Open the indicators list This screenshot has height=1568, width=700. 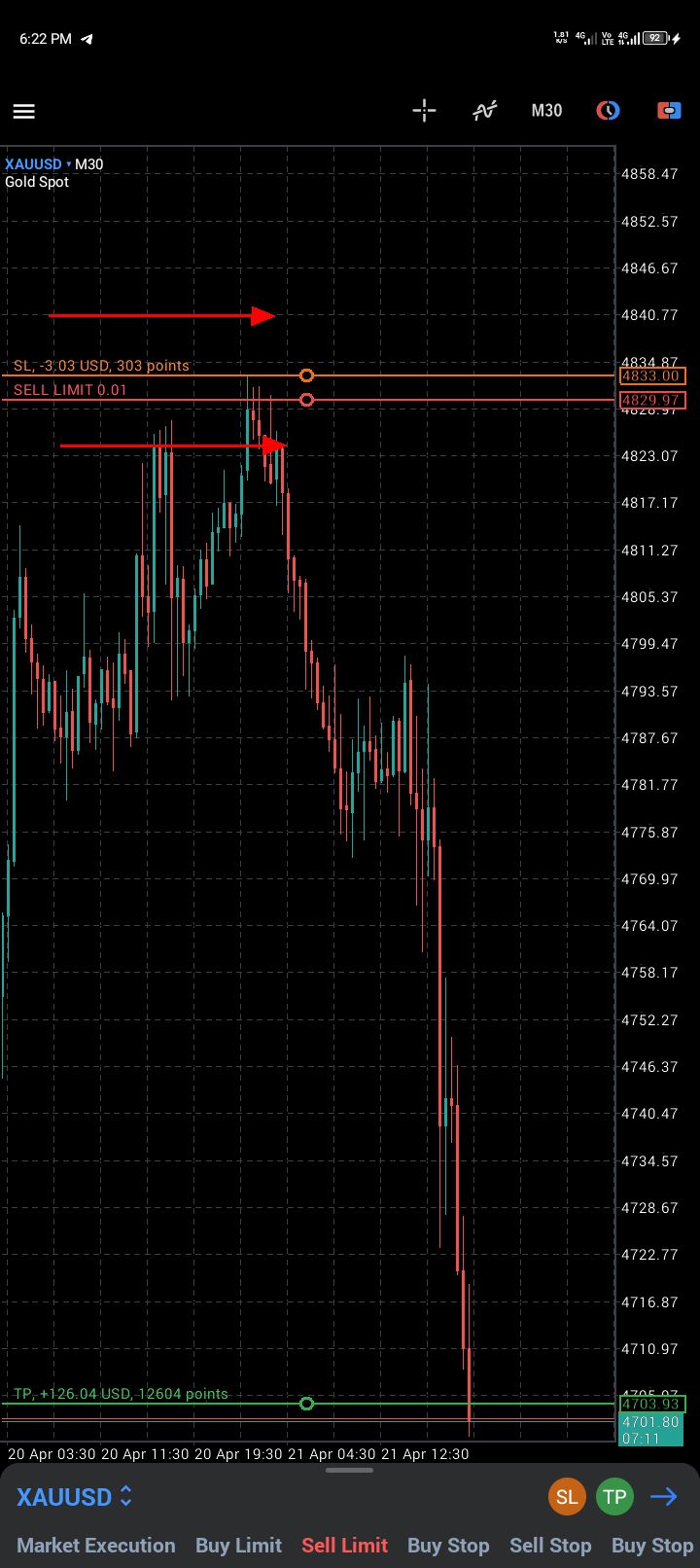pyautogui.click(x=484, y=110)
